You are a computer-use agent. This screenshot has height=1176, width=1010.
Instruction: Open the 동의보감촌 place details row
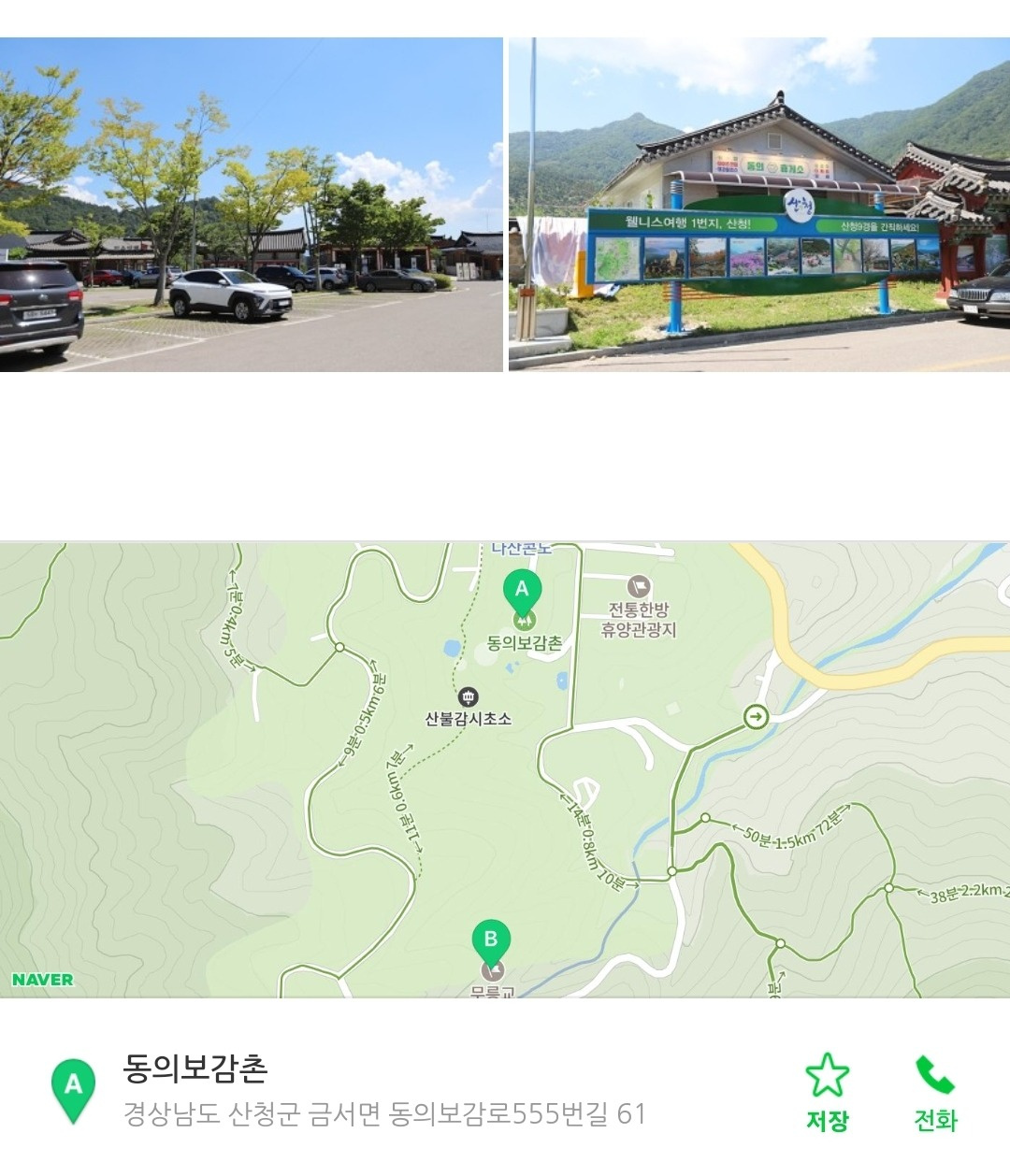[x=383, y=1090]
